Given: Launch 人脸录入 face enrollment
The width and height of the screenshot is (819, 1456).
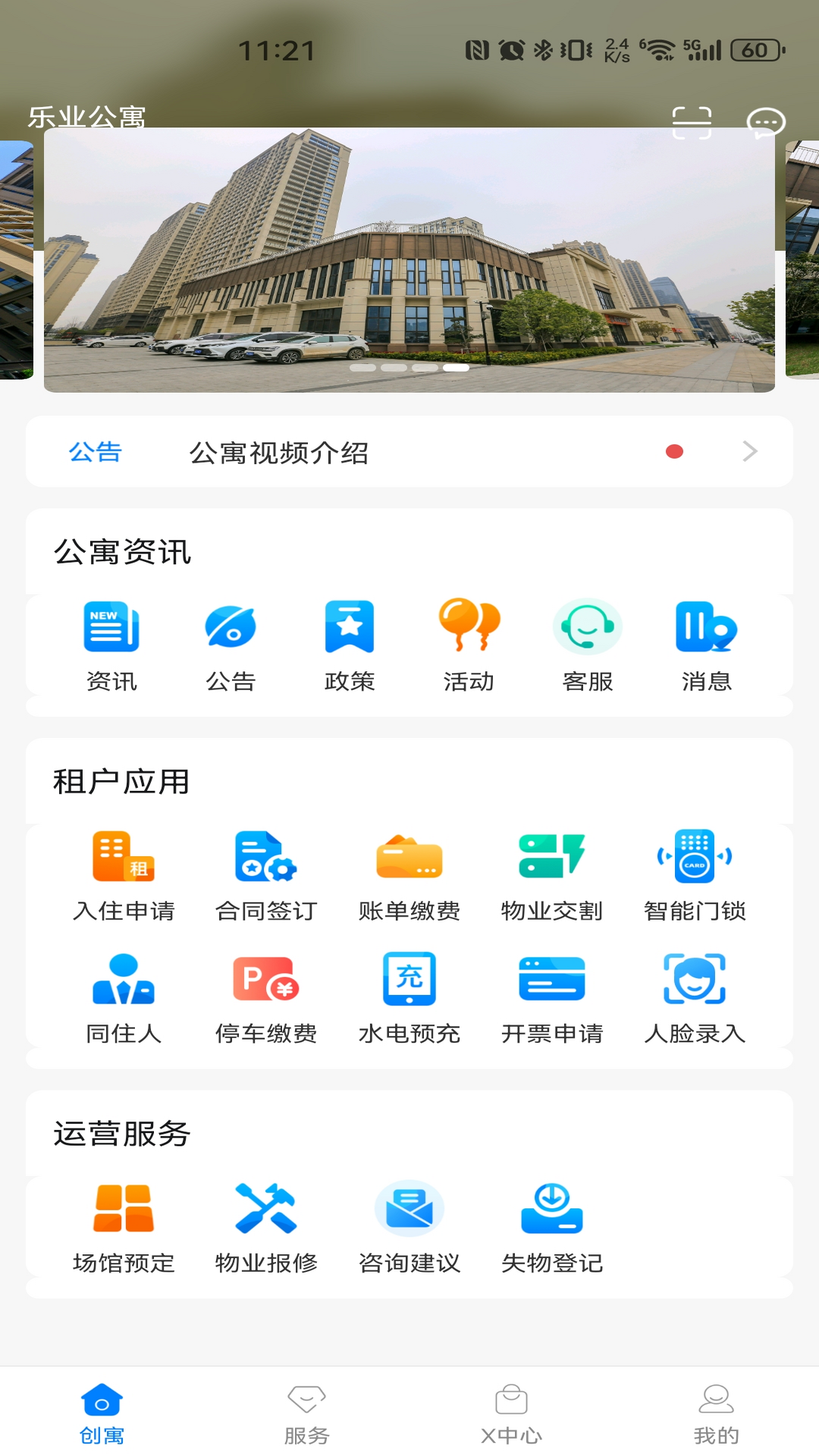Looking at the screenshot, I should tap(695, 999).
